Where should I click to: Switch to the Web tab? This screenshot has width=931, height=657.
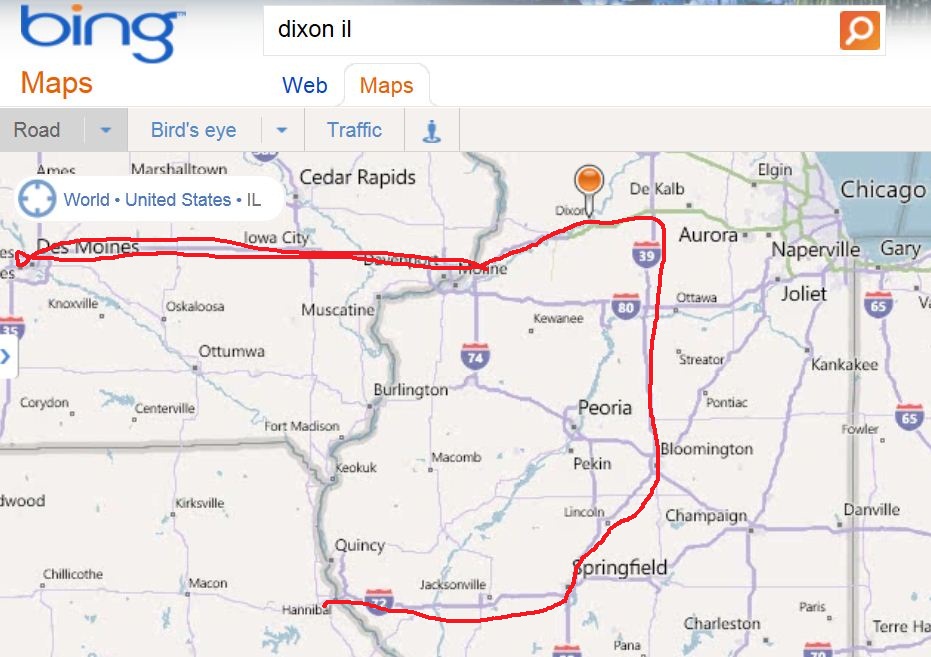point(305,85)
